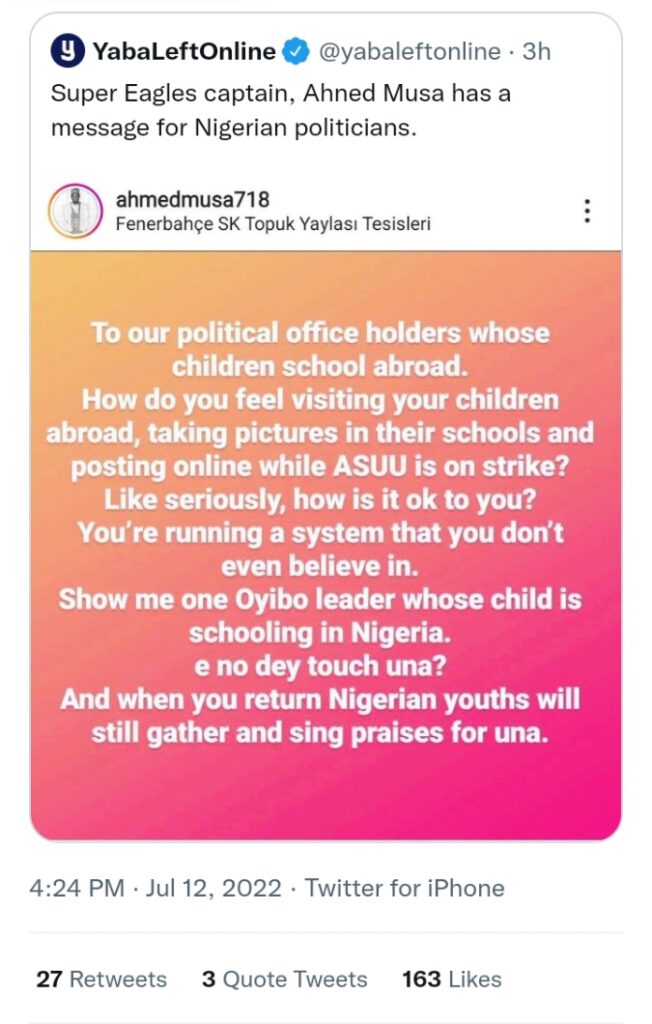See who gave the 163 Likes
The height and width of the screenshot is (1024, 652).
tap(452, 979)
